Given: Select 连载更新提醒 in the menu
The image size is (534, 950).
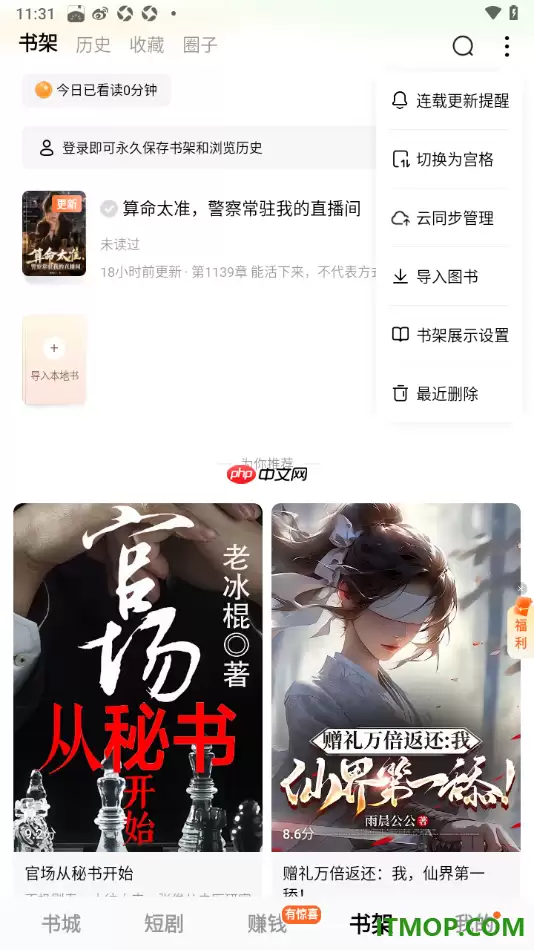Looking at the screenshot, I should (x=449, y=101).
